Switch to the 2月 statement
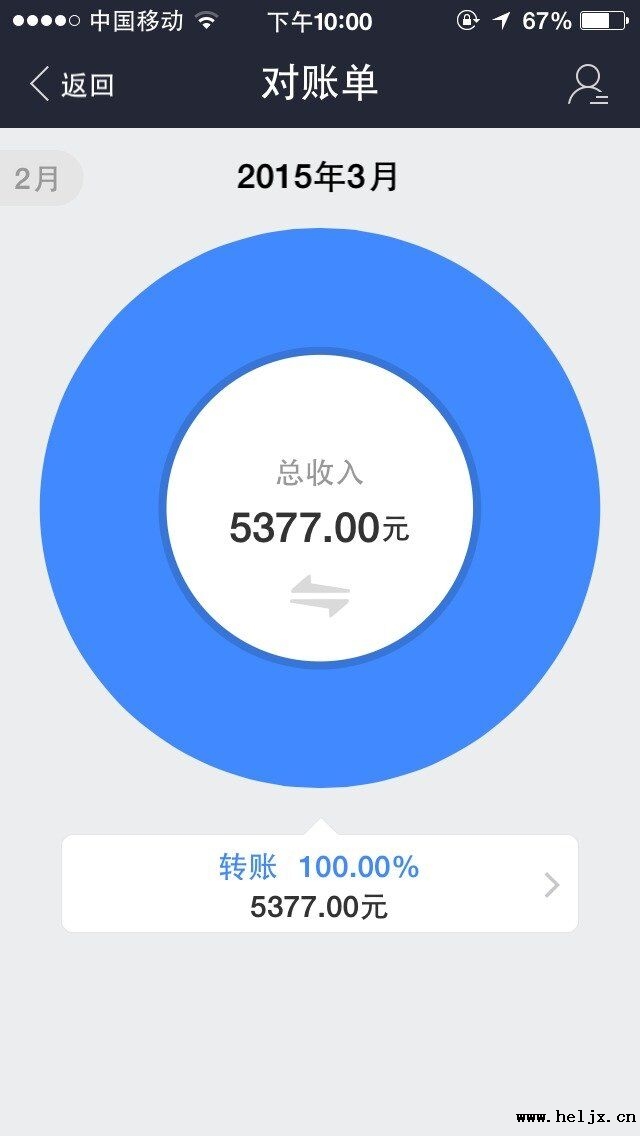The width and height of the screenshot is (640, 1136). coord(38,179)
